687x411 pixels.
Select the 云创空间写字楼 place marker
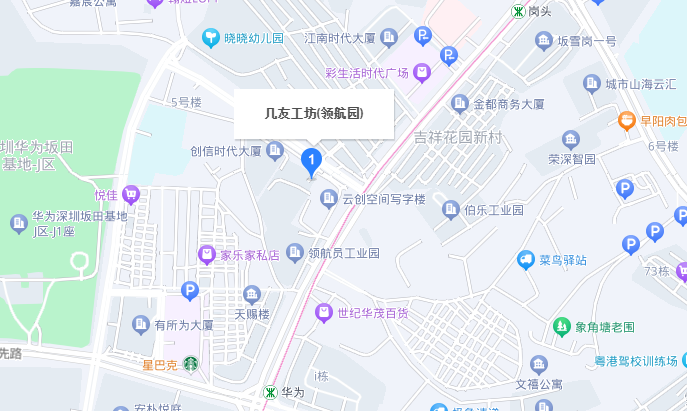coord(327,199)
